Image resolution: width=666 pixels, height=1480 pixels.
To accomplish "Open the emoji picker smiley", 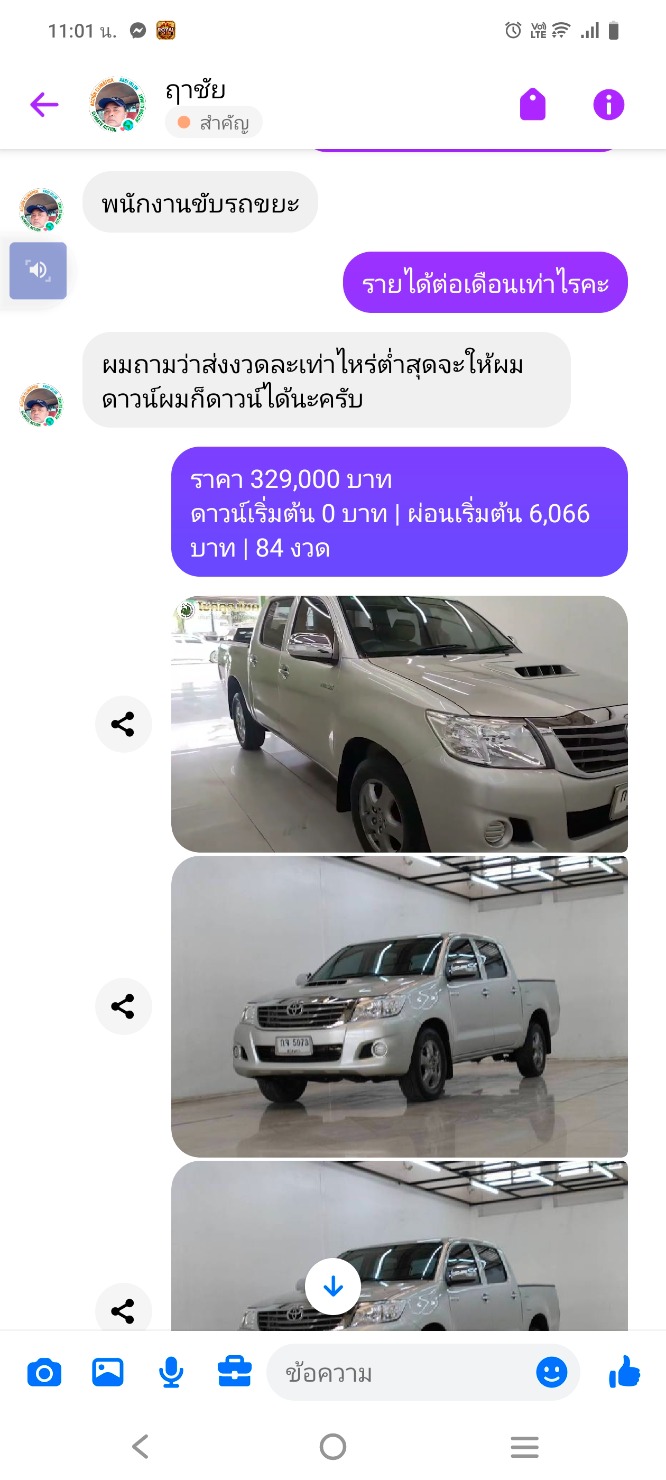I will [552, 1372].
